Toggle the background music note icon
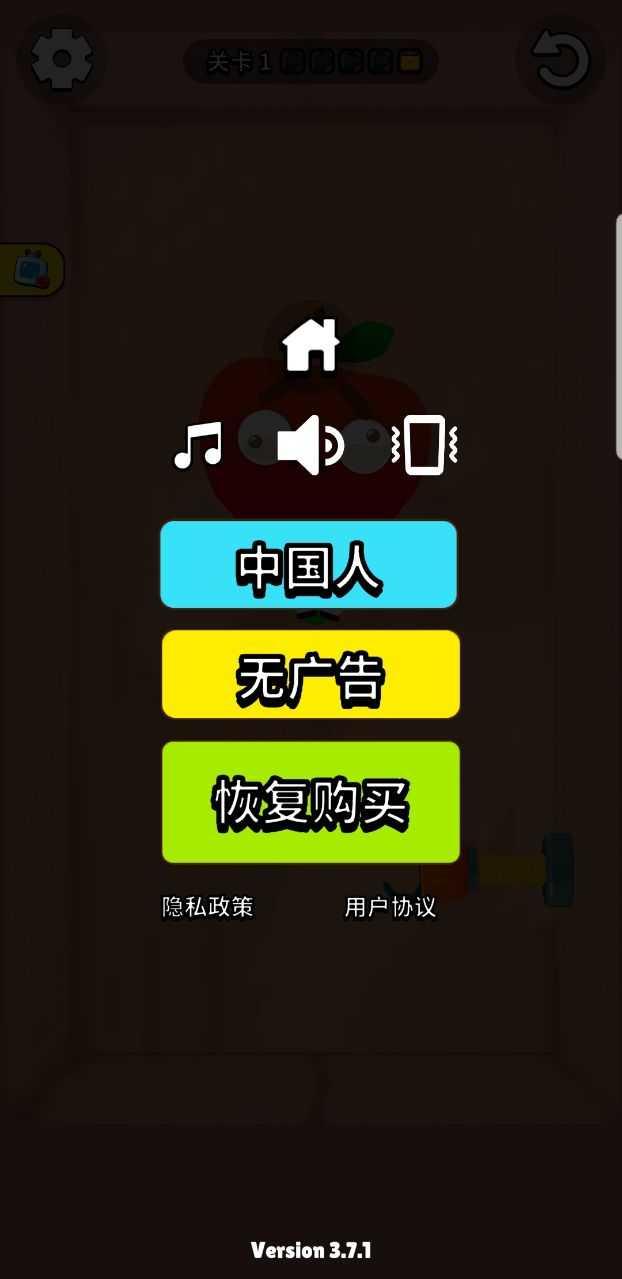 tap(198, 445)
